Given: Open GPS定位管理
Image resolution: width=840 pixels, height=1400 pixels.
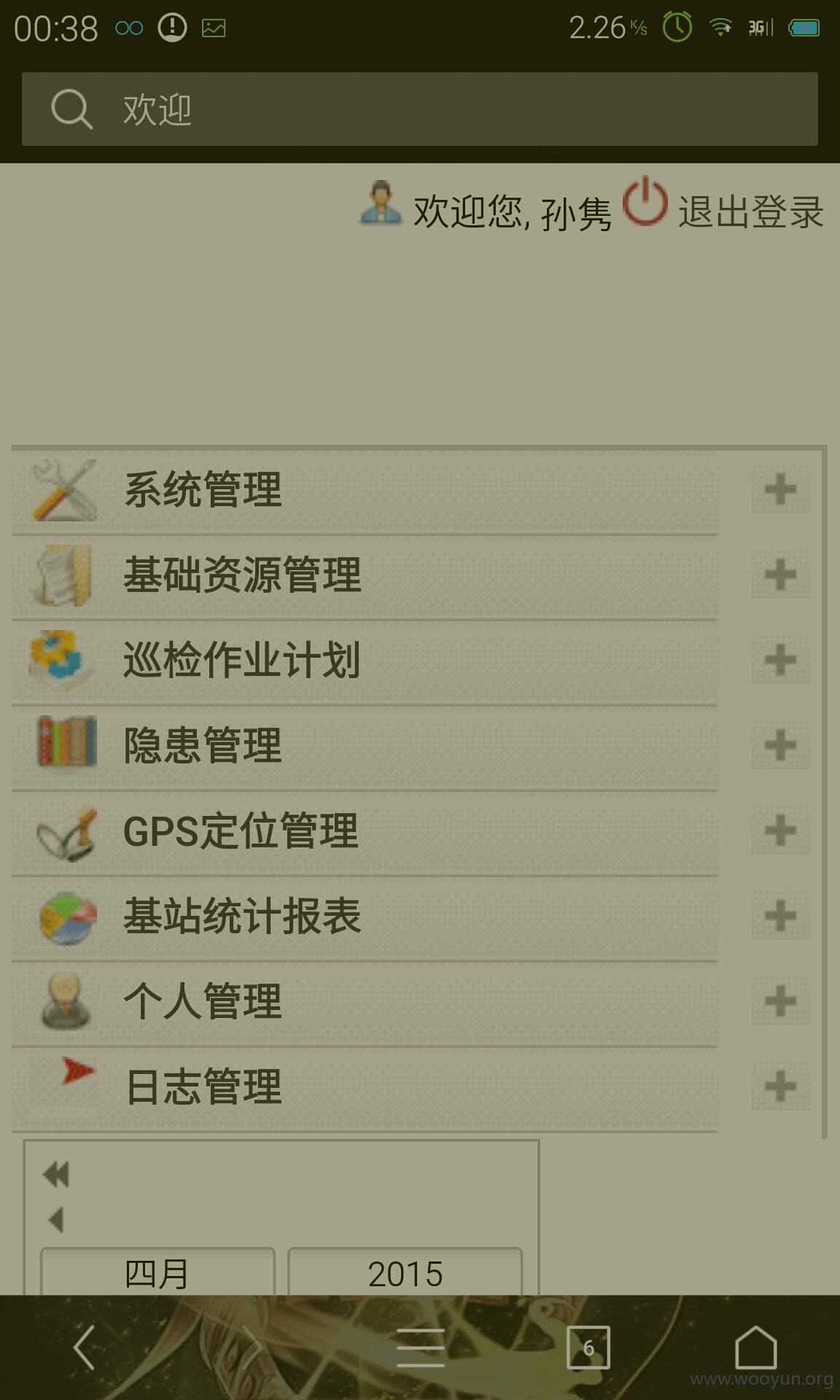Looking at the screenshot, I should 365,831.
